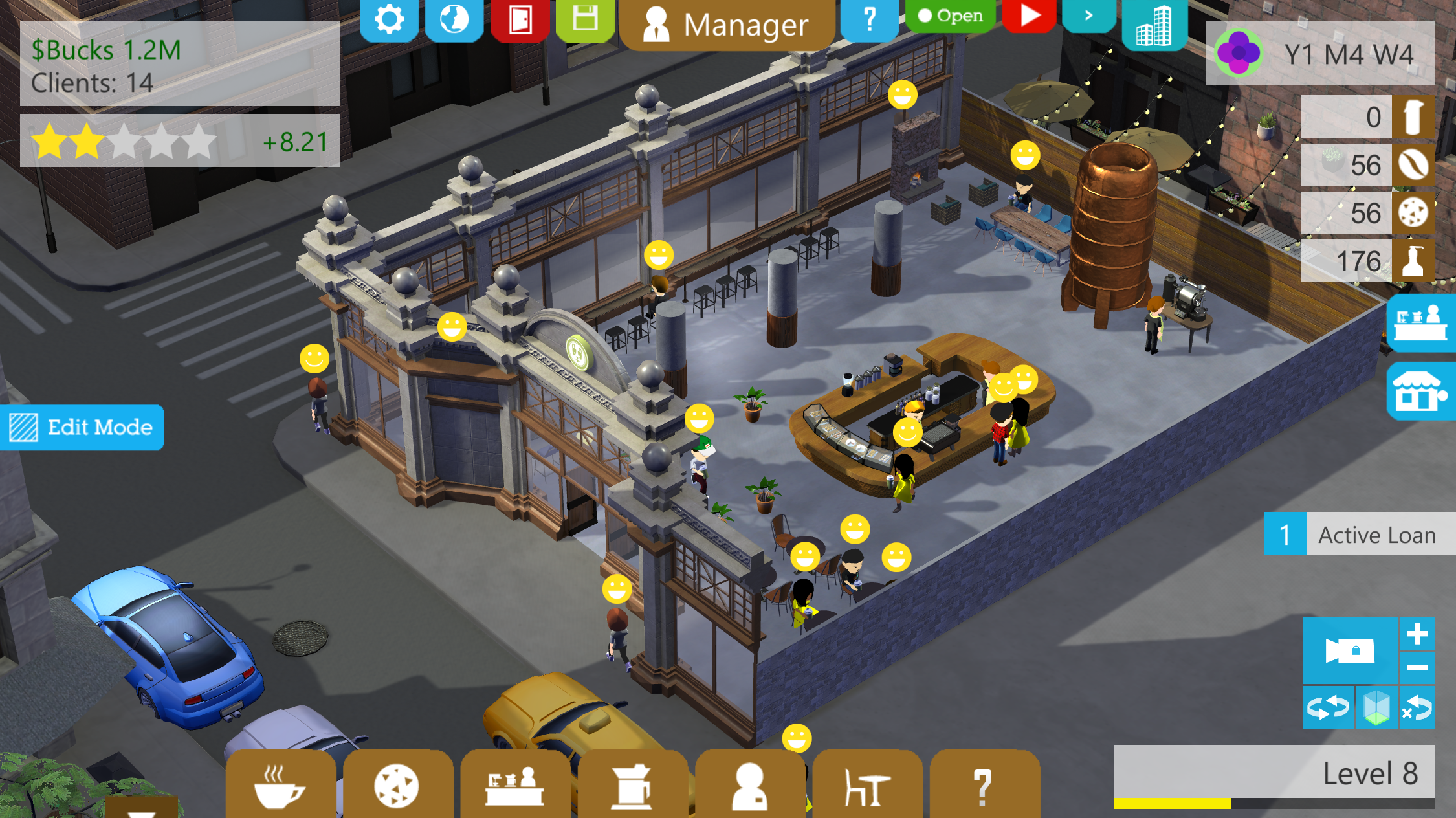
Task: Open the globe world map
Action: coord(454,19)
